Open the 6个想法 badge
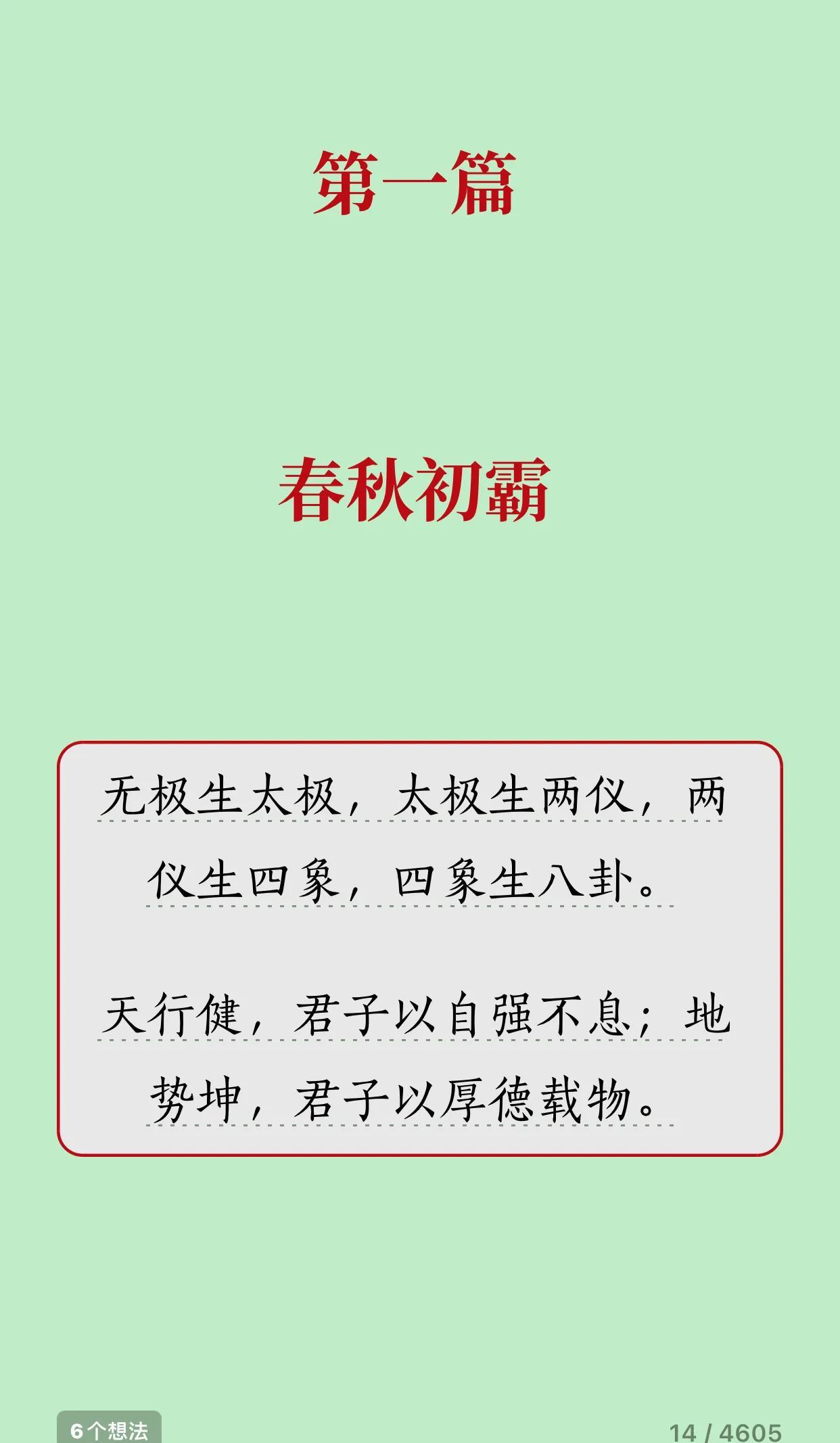Image resolution: width=840 pixels, height=1443 pixels. coord(109,1427)
